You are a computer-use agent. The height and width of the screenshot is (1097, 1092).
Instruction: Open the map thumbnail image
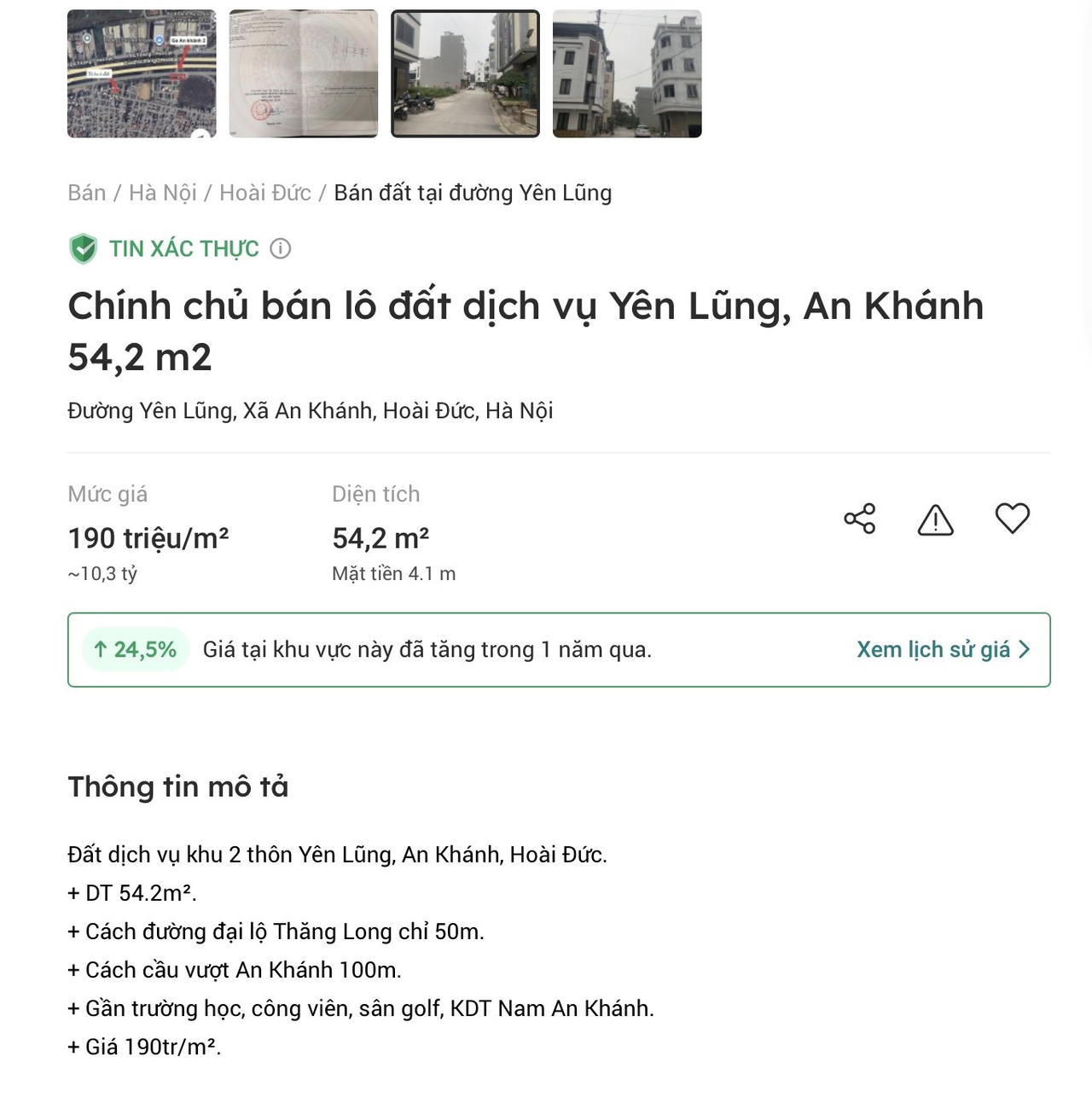[142, 73]
